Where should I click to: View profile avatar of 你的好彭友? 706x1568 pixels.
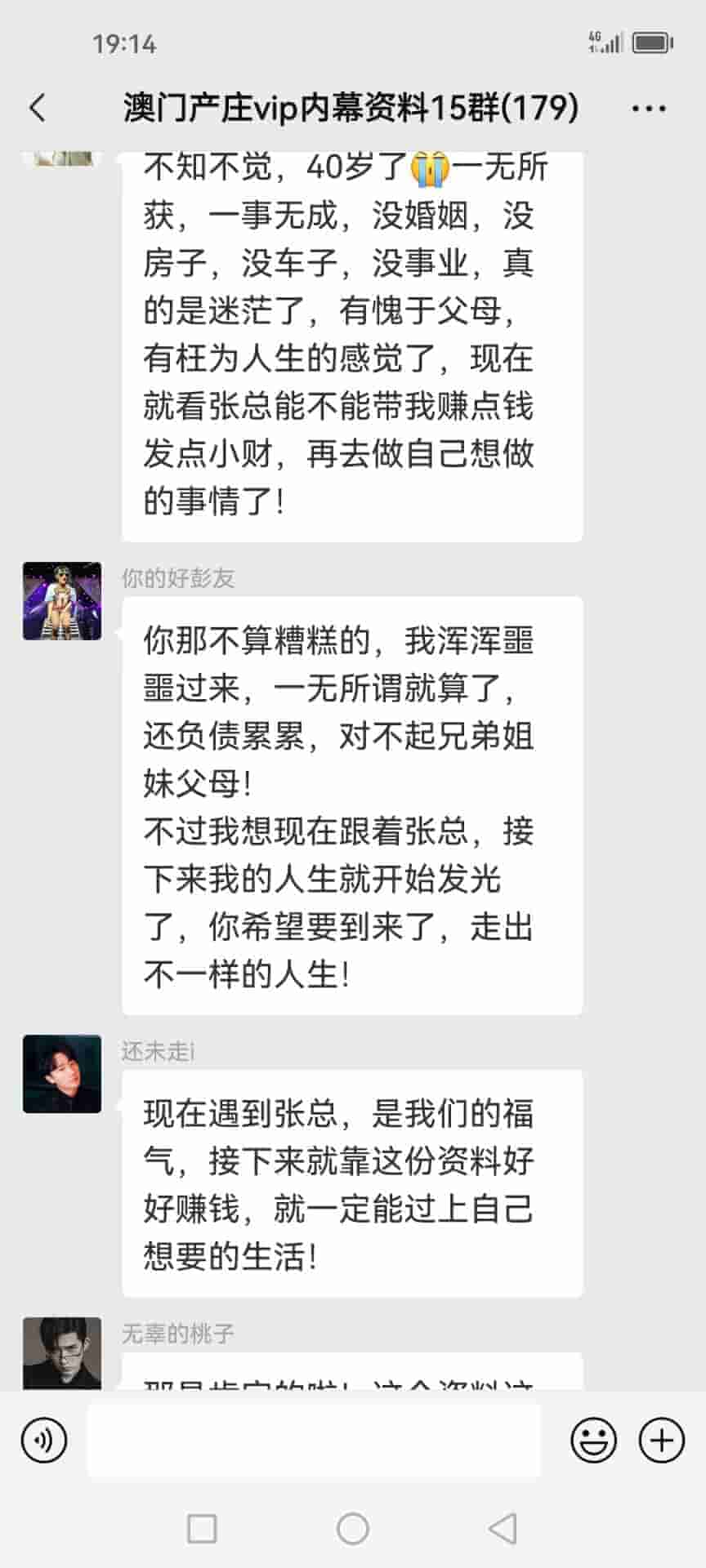[62, 601]
